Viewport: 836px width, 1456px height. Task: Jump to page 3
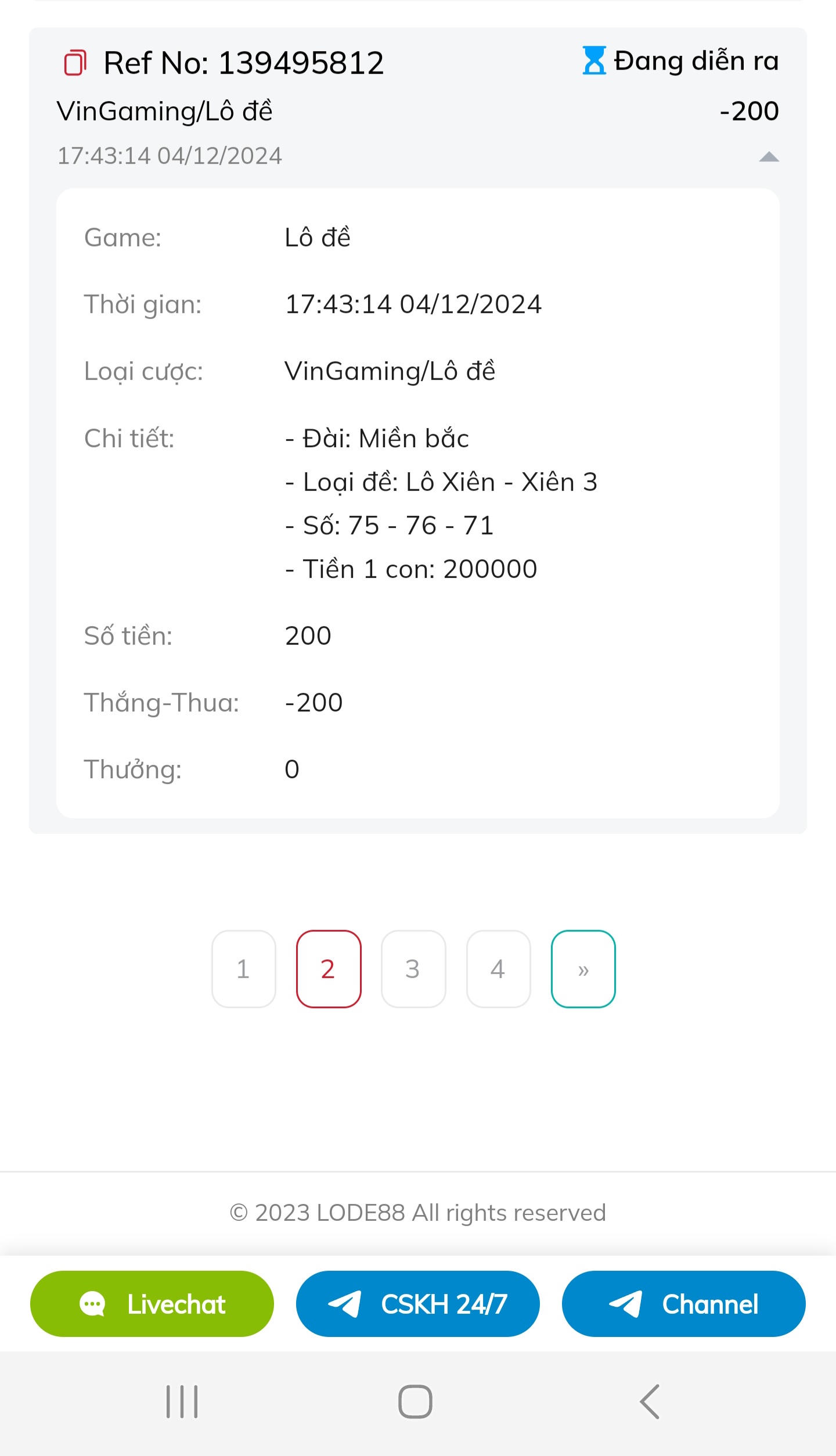(x=413, y=969)
